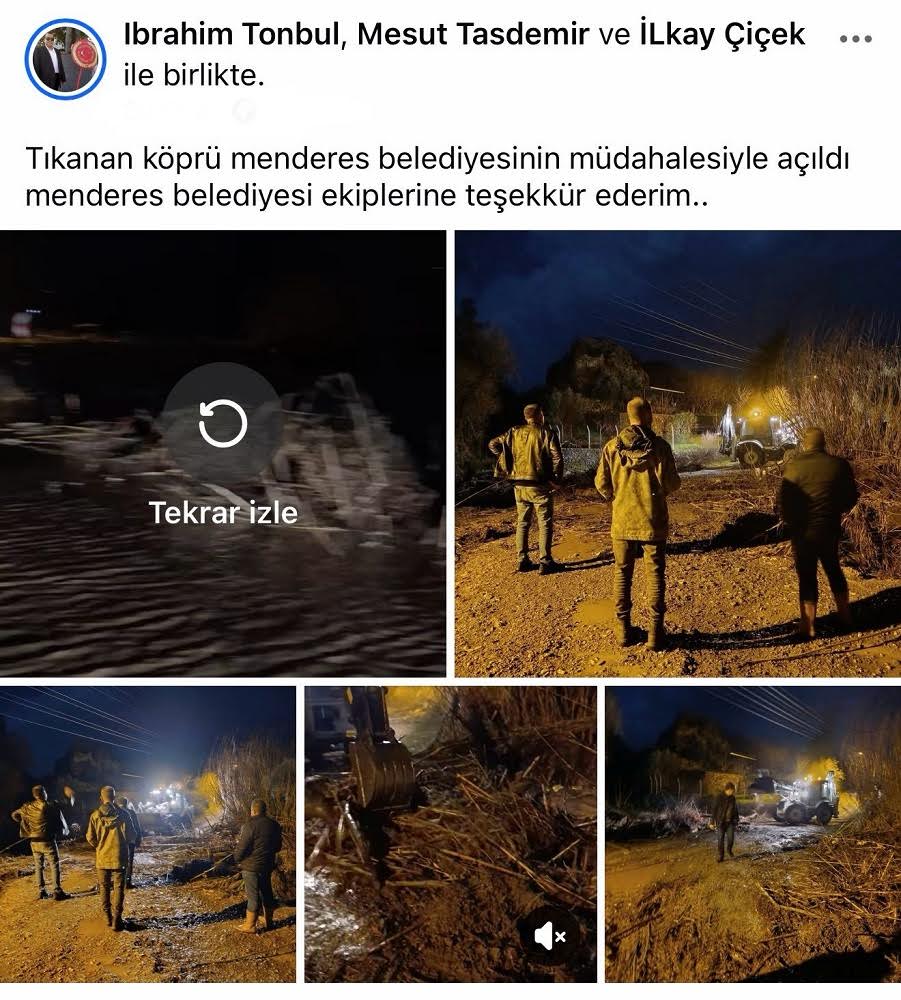Unmute the excavator bucket video
The width and height of the screenshot is (901, 1000).
pos(550,935)
